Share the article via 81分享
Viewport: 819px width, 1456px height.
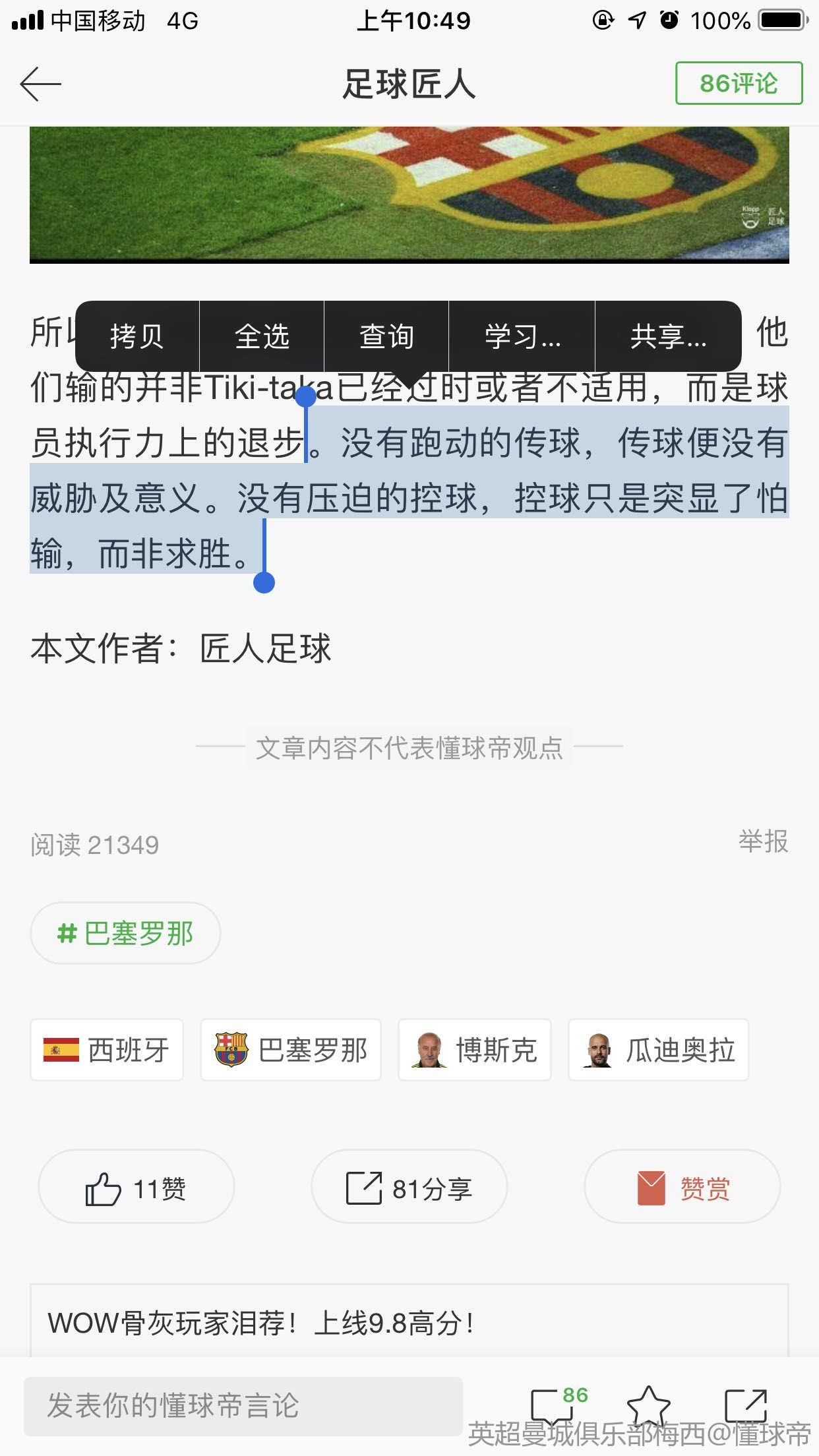(x=409, y=1189)
